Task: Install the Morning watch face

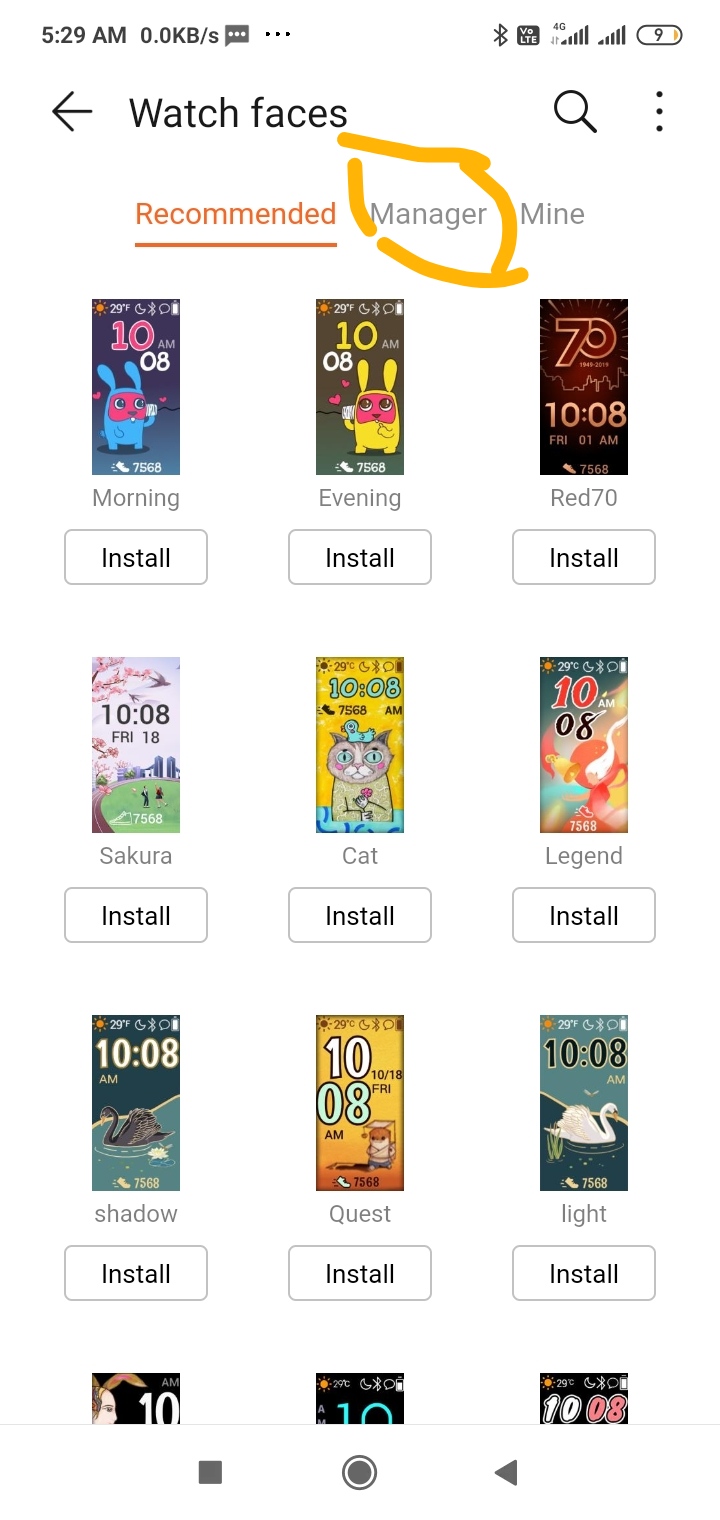Action: (x=136, y=557)
